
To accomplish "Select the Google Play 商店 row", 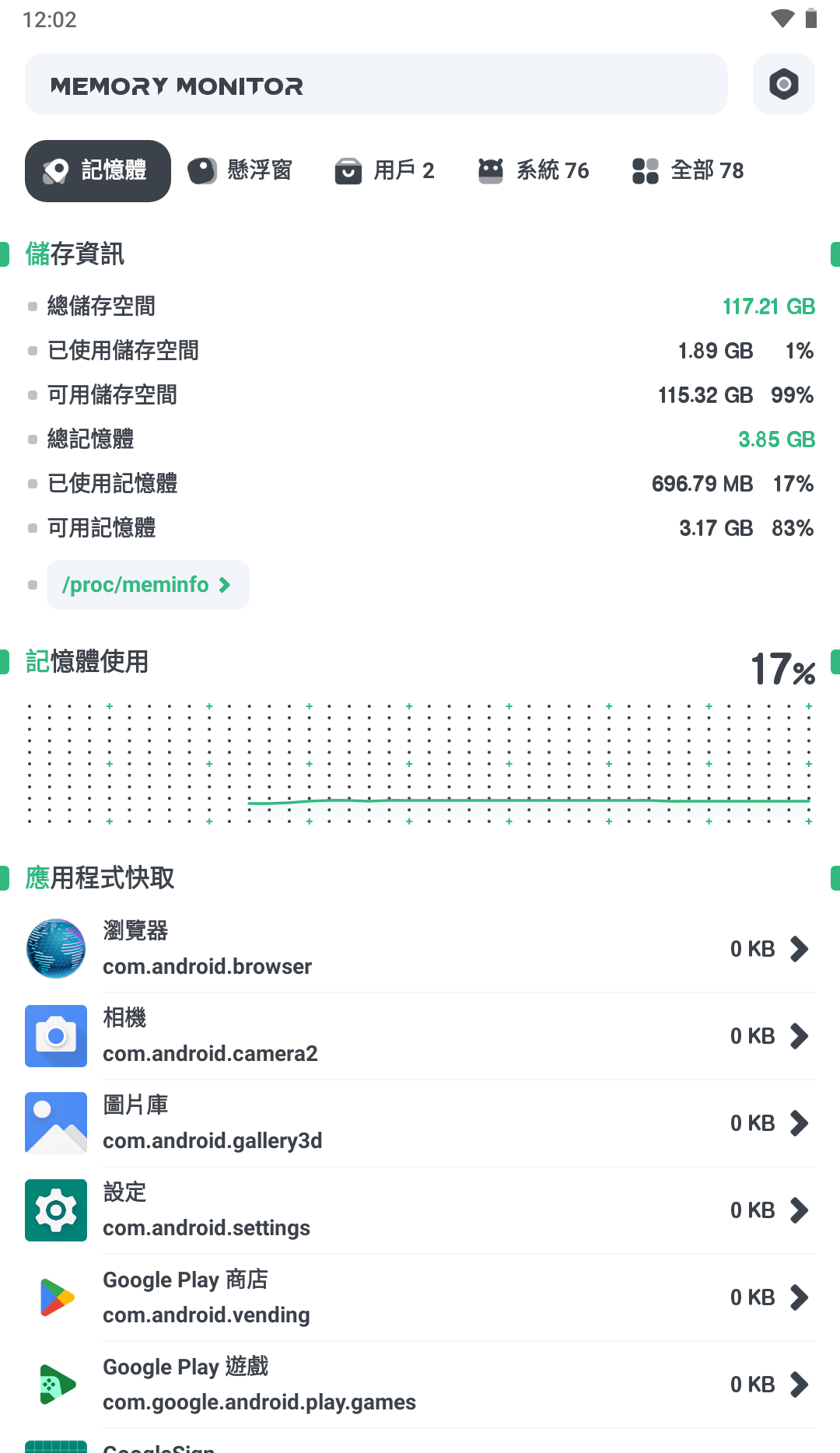I will [x=420, y=1297].
